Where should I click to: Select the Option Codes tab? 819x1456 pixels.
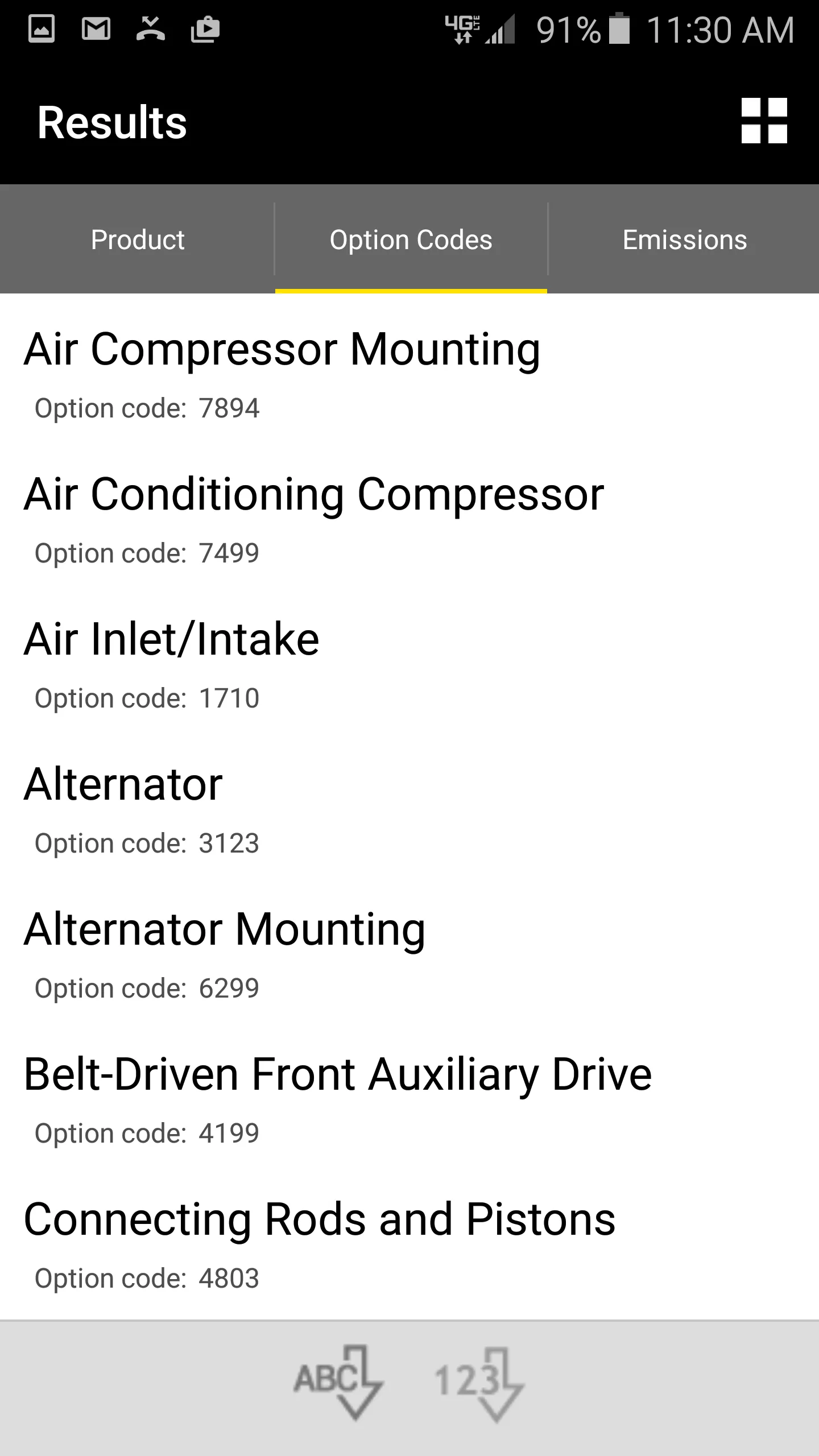click(411, 239)
